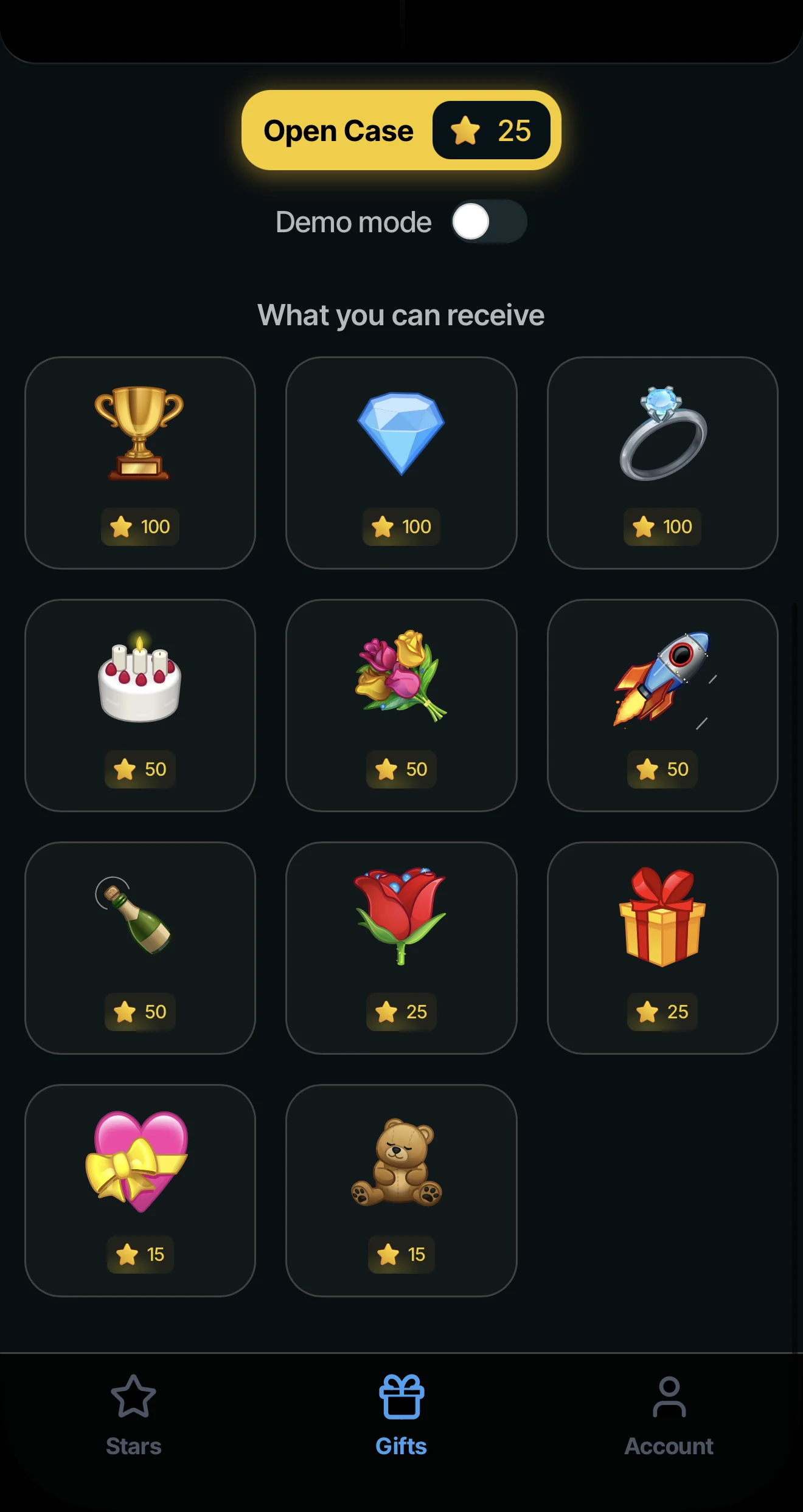Select the trophy gift card
The height and width of the screenshot is (1512, 803).
click(140, 463)
